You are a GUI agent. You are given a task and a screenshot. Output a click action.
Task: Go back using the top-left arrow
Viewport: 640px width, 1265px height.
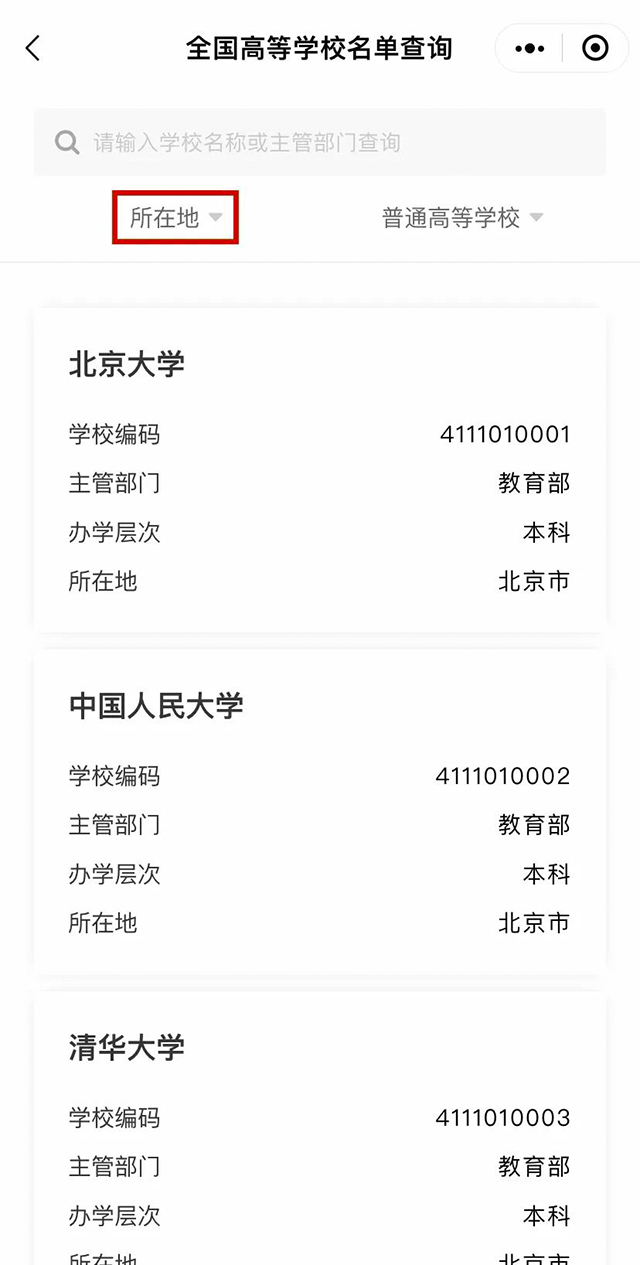click(x=33, y=48)
